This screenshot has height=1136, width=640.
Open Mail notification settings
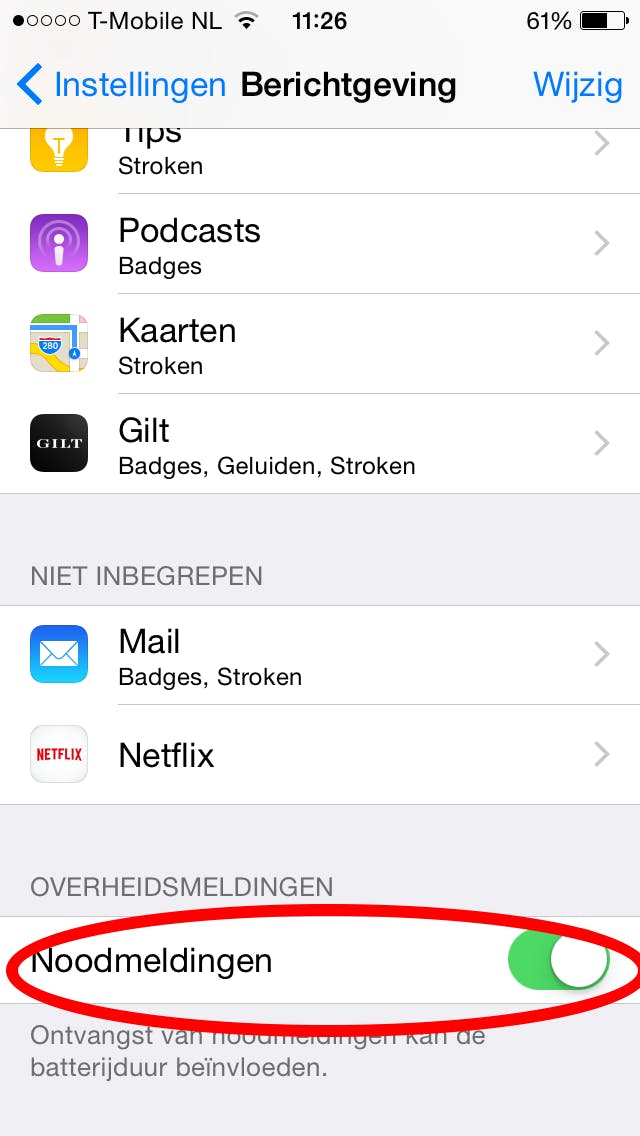click(320, 655)
